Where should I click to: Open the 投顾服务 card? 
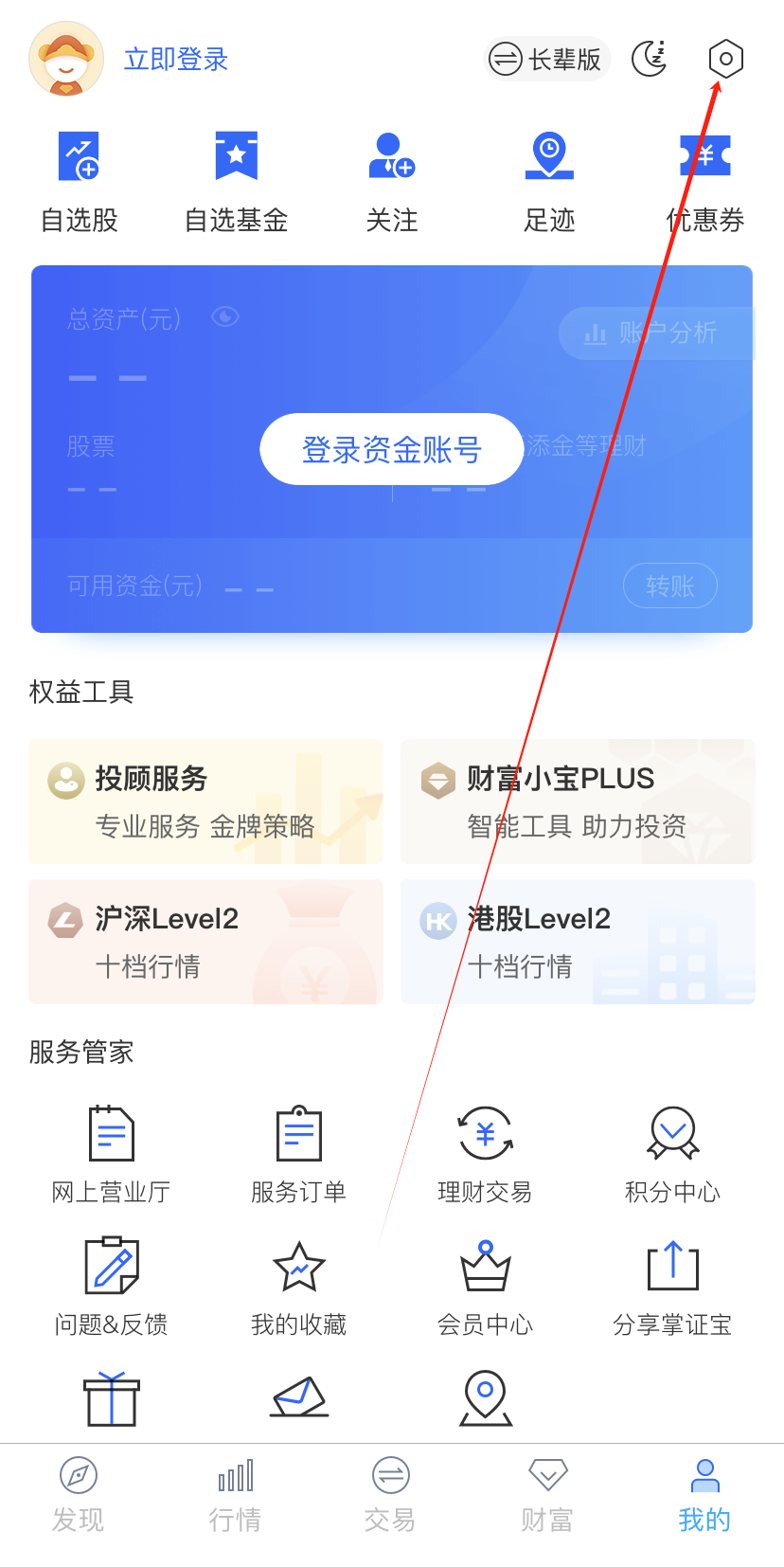point(205,802)
